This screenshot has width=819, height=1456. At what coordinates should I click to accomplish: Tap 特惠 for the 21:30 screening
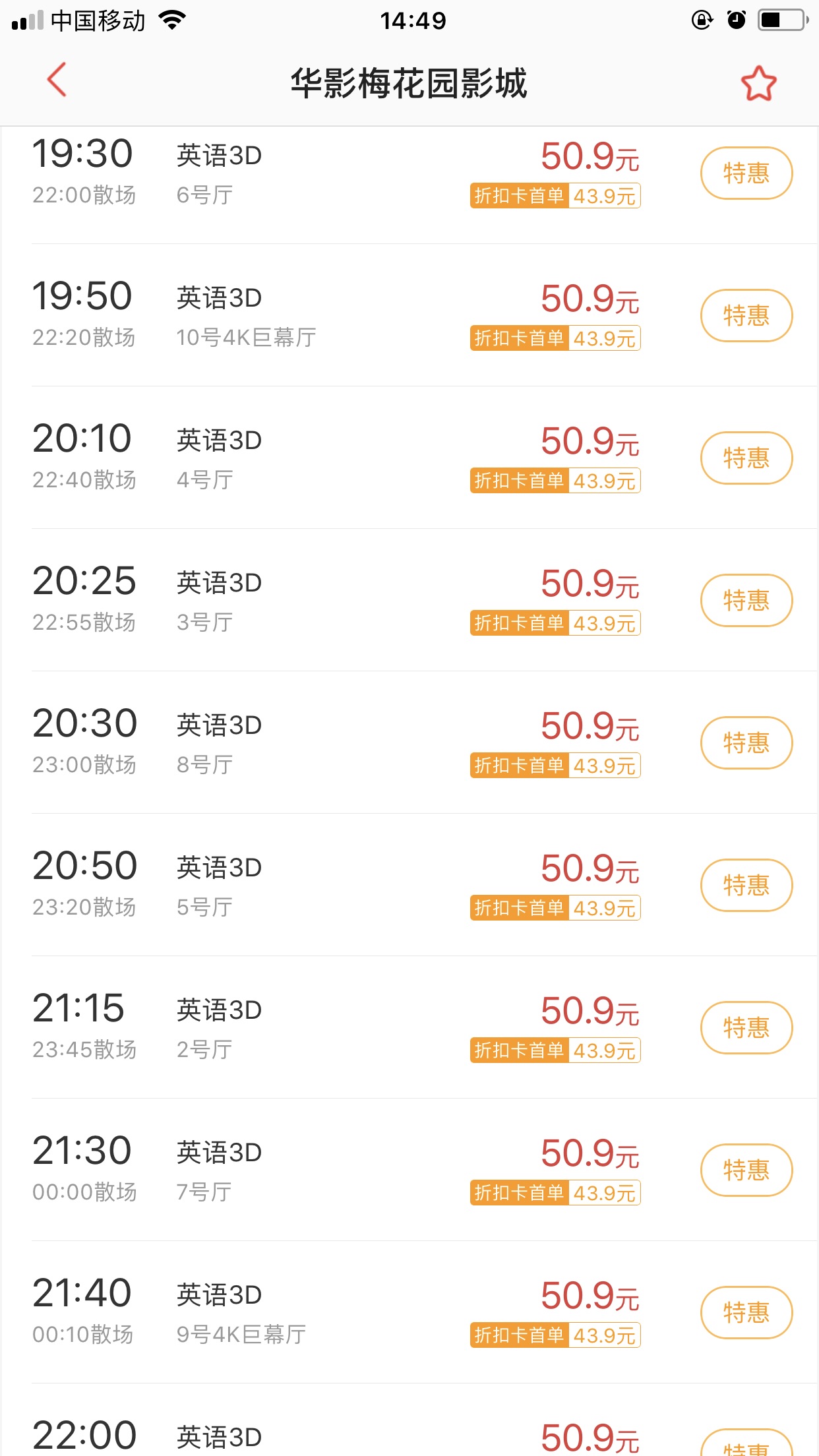746,1170
